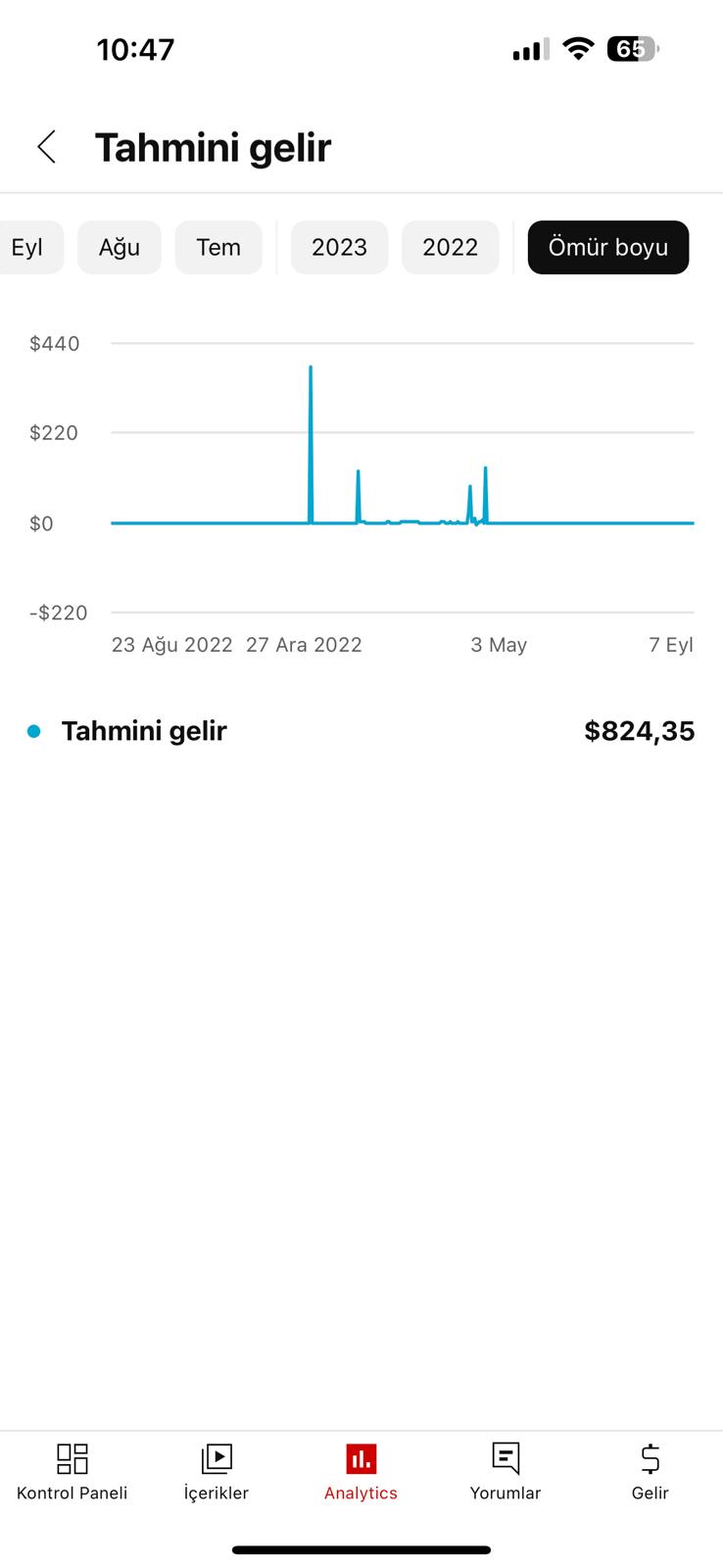Screen dimensions: 723x1568
Task: Show revenue for 2023
Action: 339,247
